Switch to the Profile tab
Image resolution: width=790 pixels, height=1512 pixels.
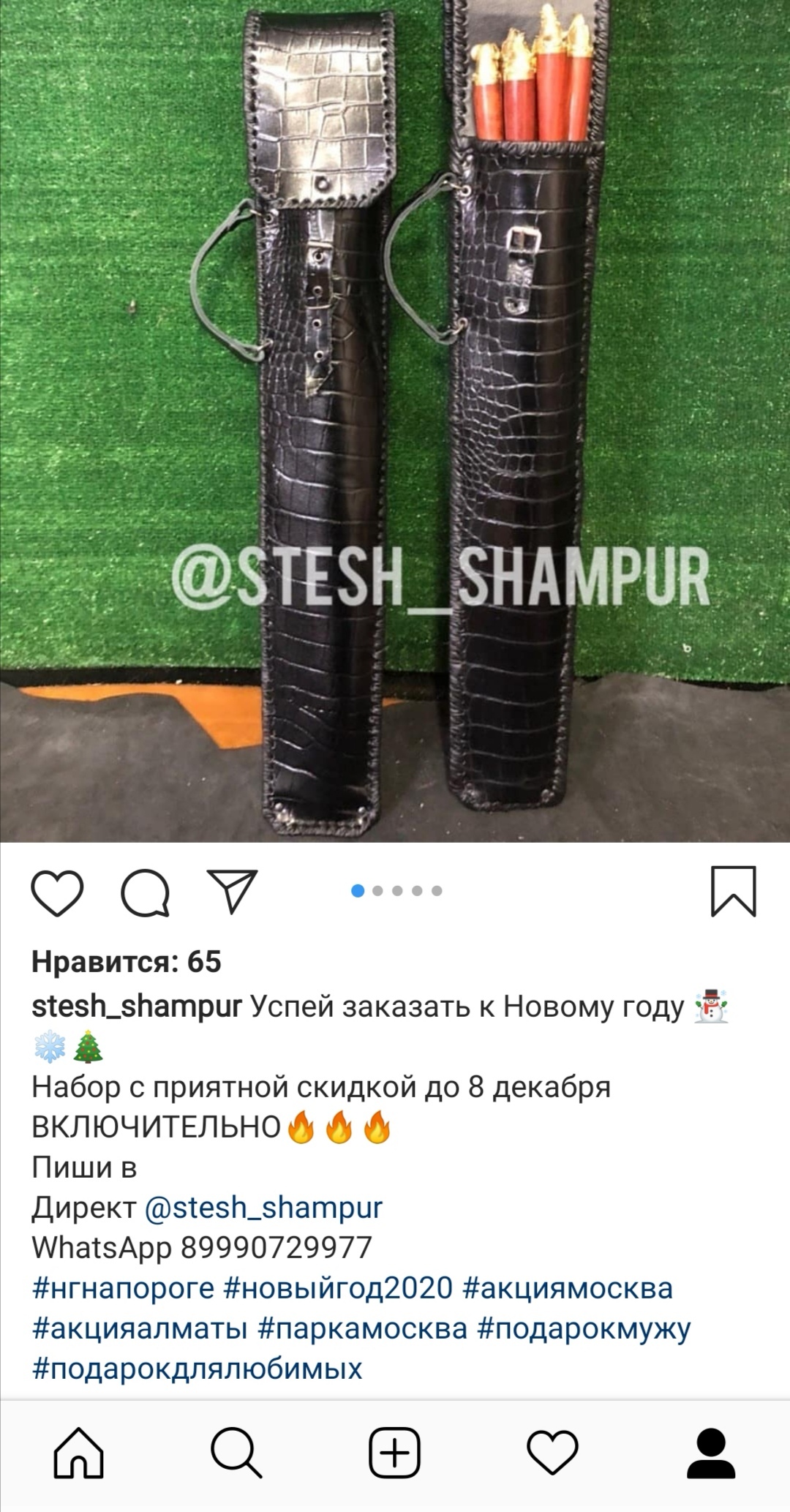711,1452
